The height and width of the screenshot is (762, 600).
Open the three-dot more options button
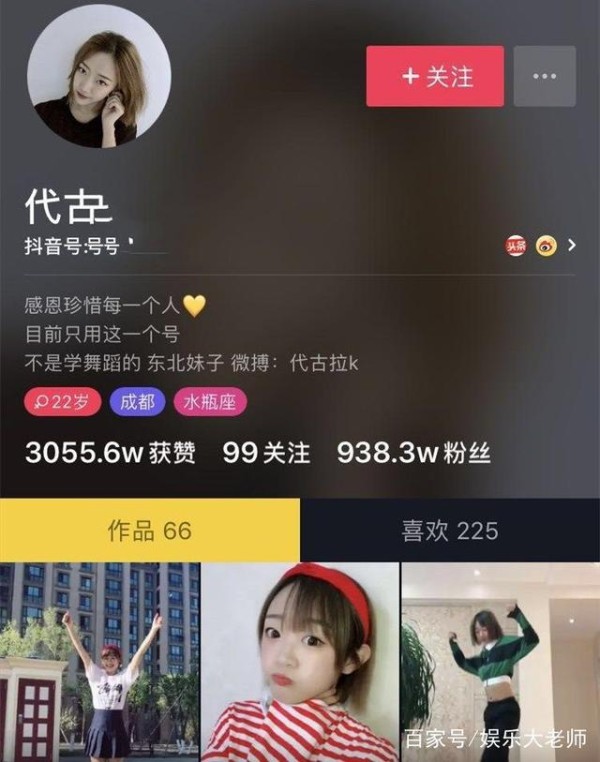(x=544, y=76)
